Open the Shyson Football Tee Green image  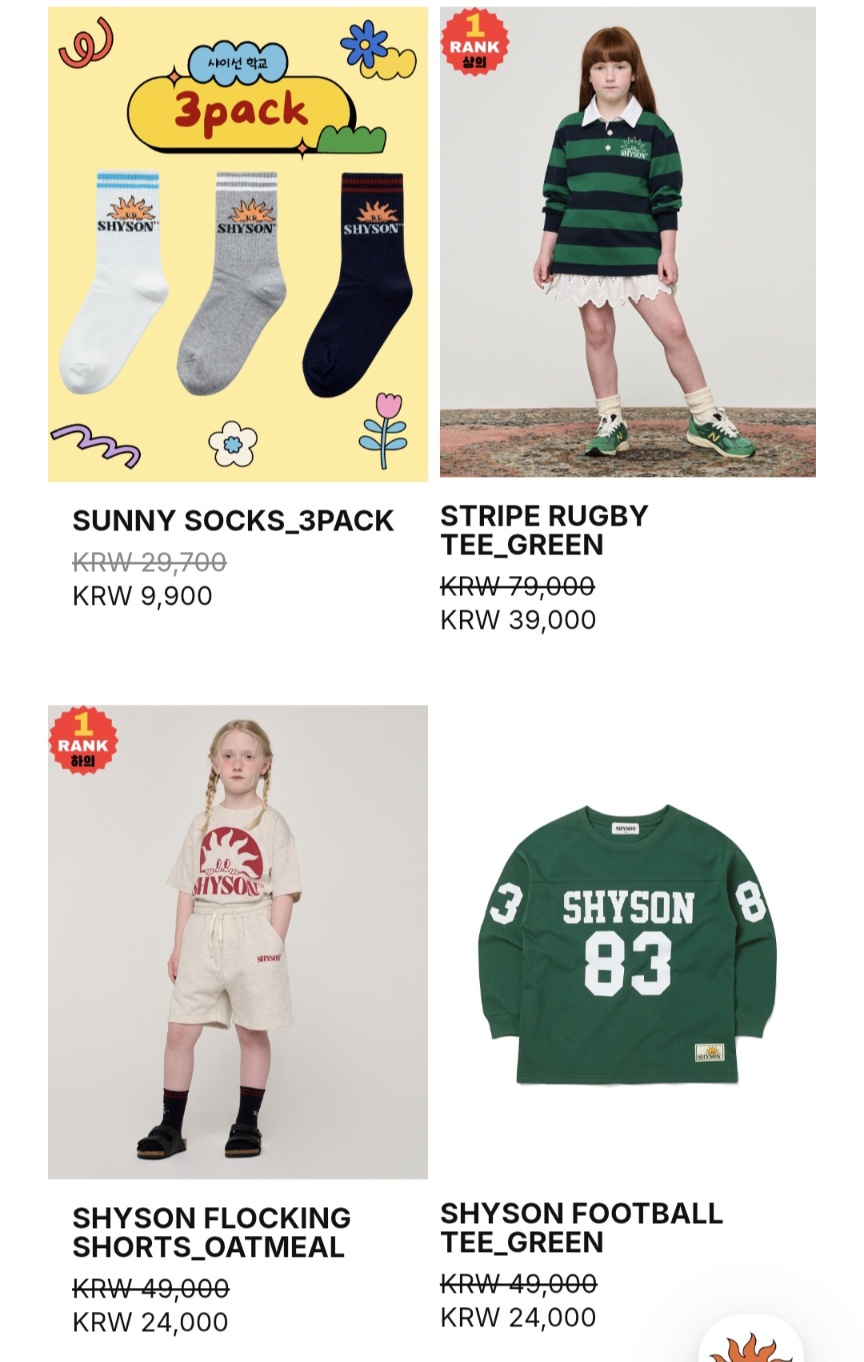coord(627,941)
